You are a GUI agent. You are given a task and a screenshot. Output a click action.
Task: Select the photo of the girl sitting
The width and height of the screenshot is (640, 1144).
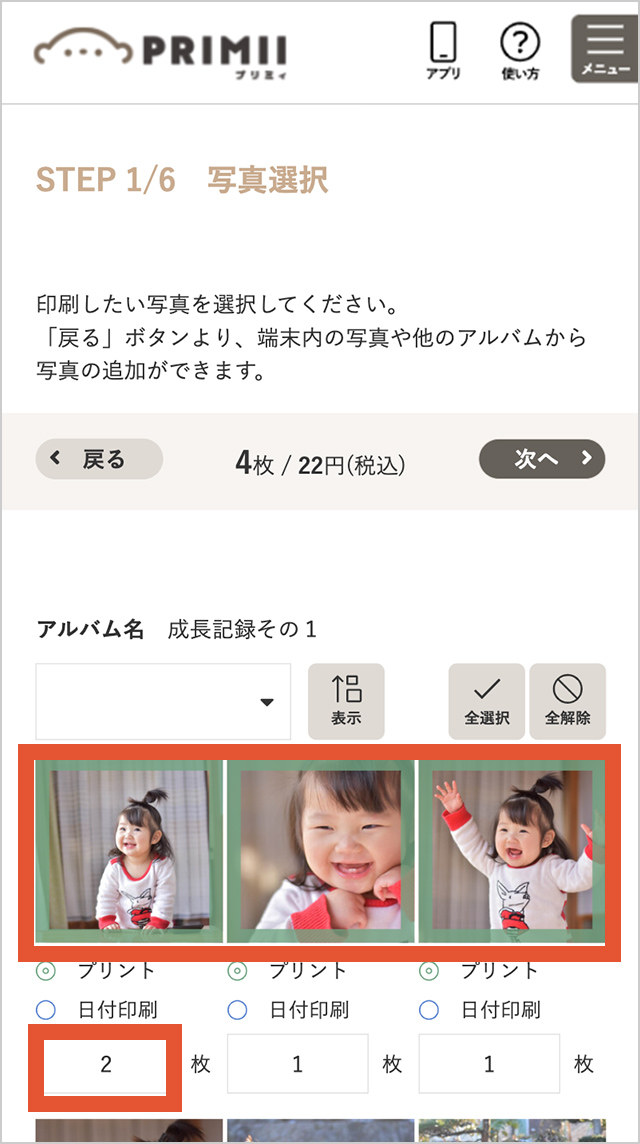(x=129, y=851)
